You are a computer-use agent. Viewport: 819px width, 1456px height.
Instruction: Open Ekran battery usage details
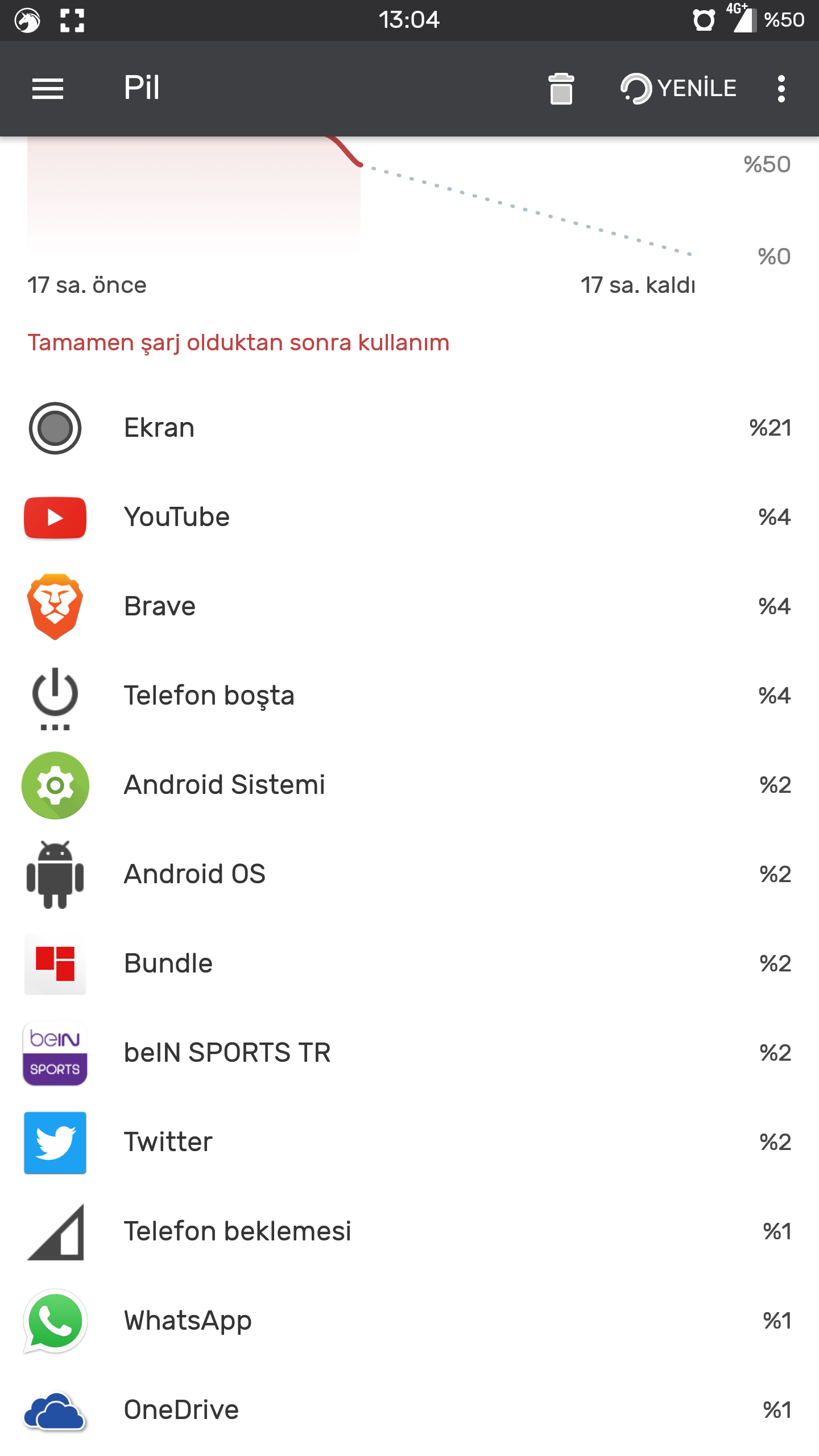(x=409, y=428)
